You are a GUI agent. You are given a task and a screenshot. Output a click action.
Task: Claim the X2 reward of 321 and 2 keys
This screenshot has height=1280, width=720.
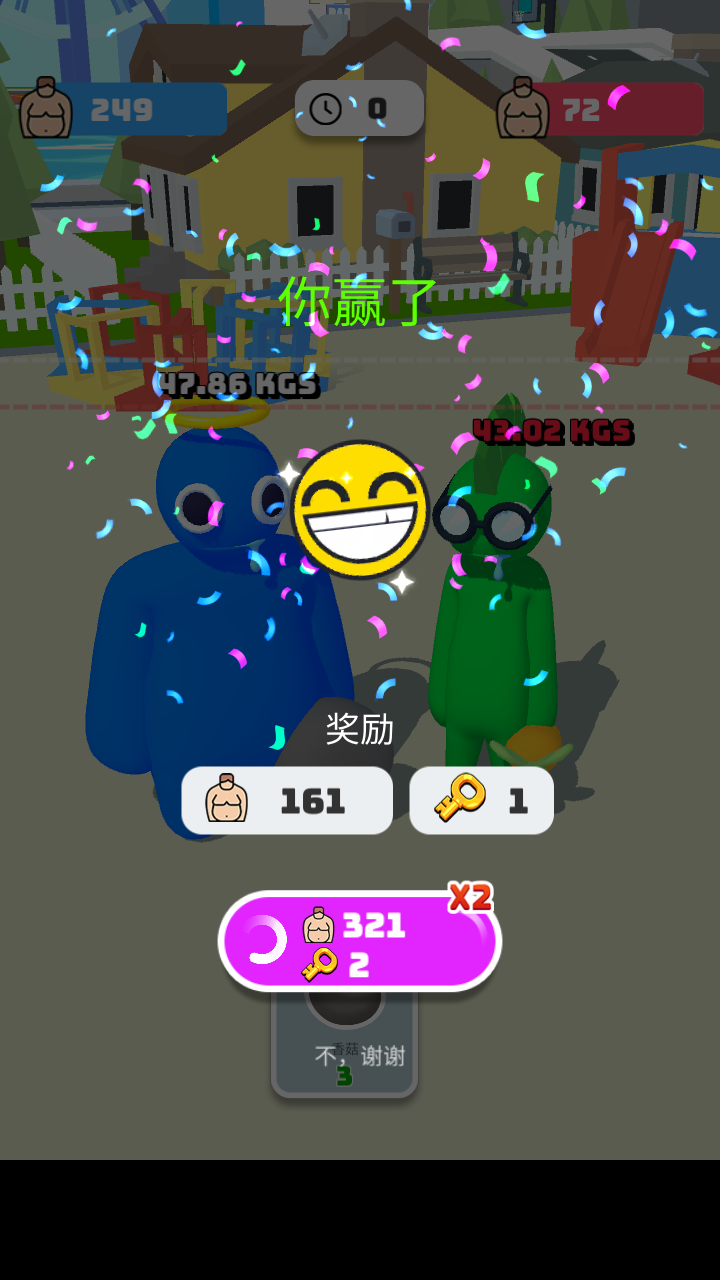coord(359,942)
